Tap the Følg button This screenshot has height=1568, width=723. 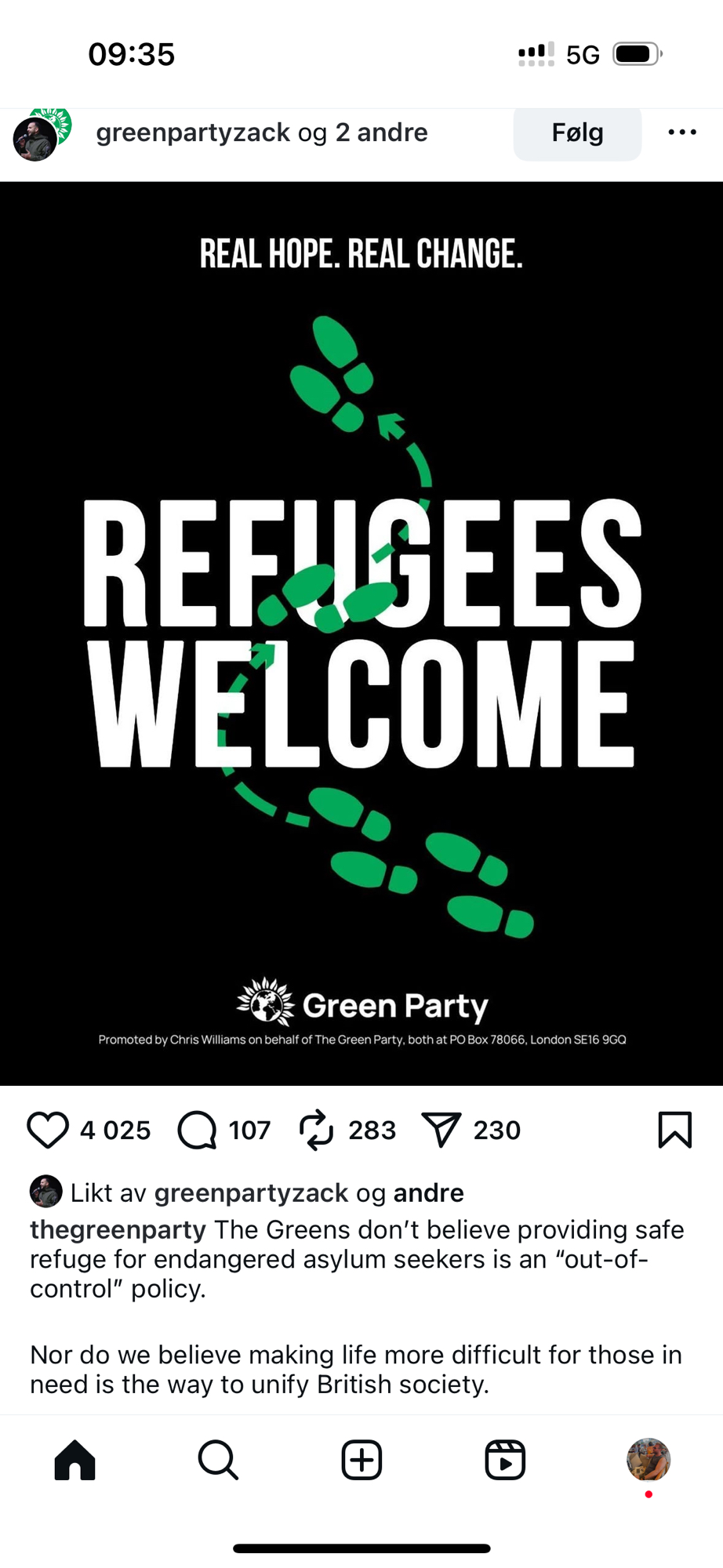tap(577, 132)
